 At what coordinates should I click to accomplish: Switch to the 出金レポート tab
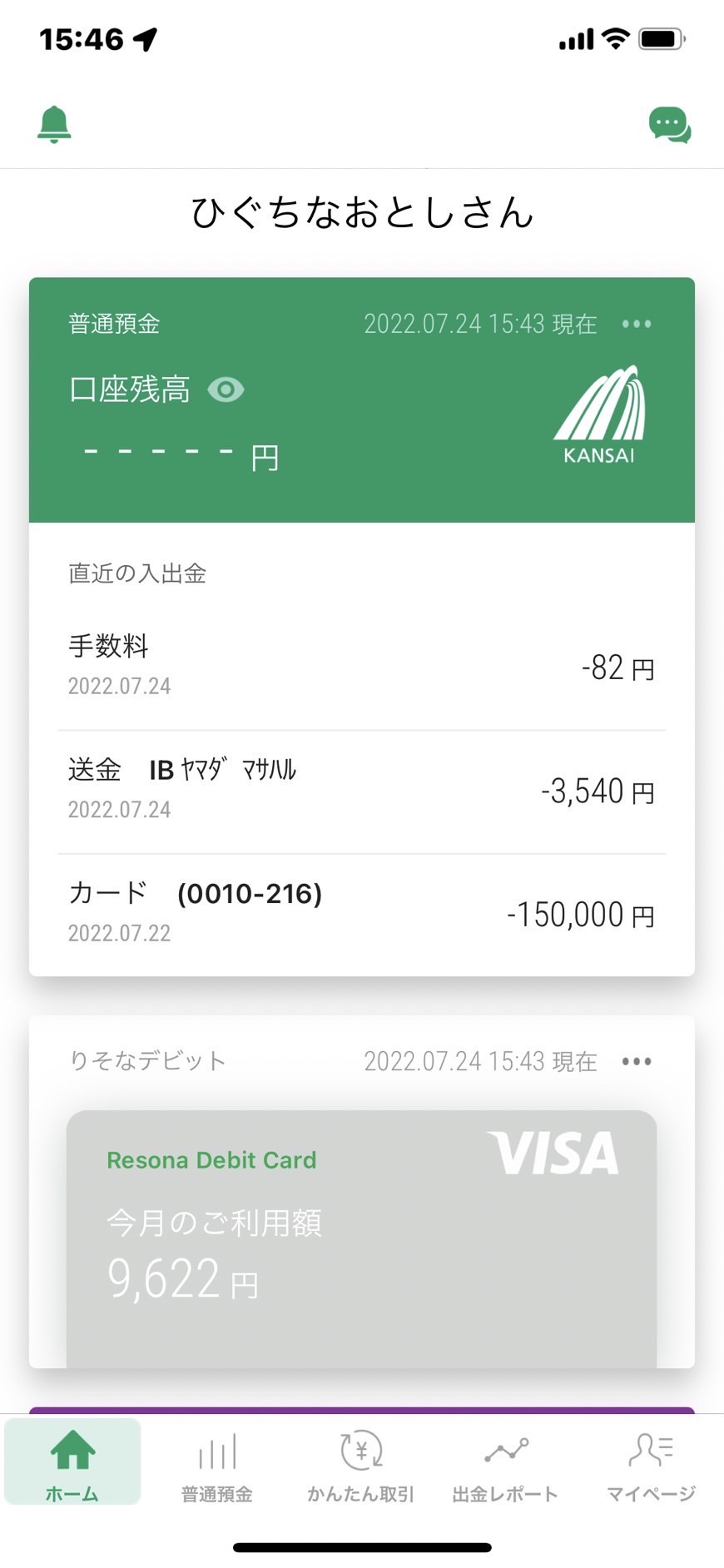505,1466
